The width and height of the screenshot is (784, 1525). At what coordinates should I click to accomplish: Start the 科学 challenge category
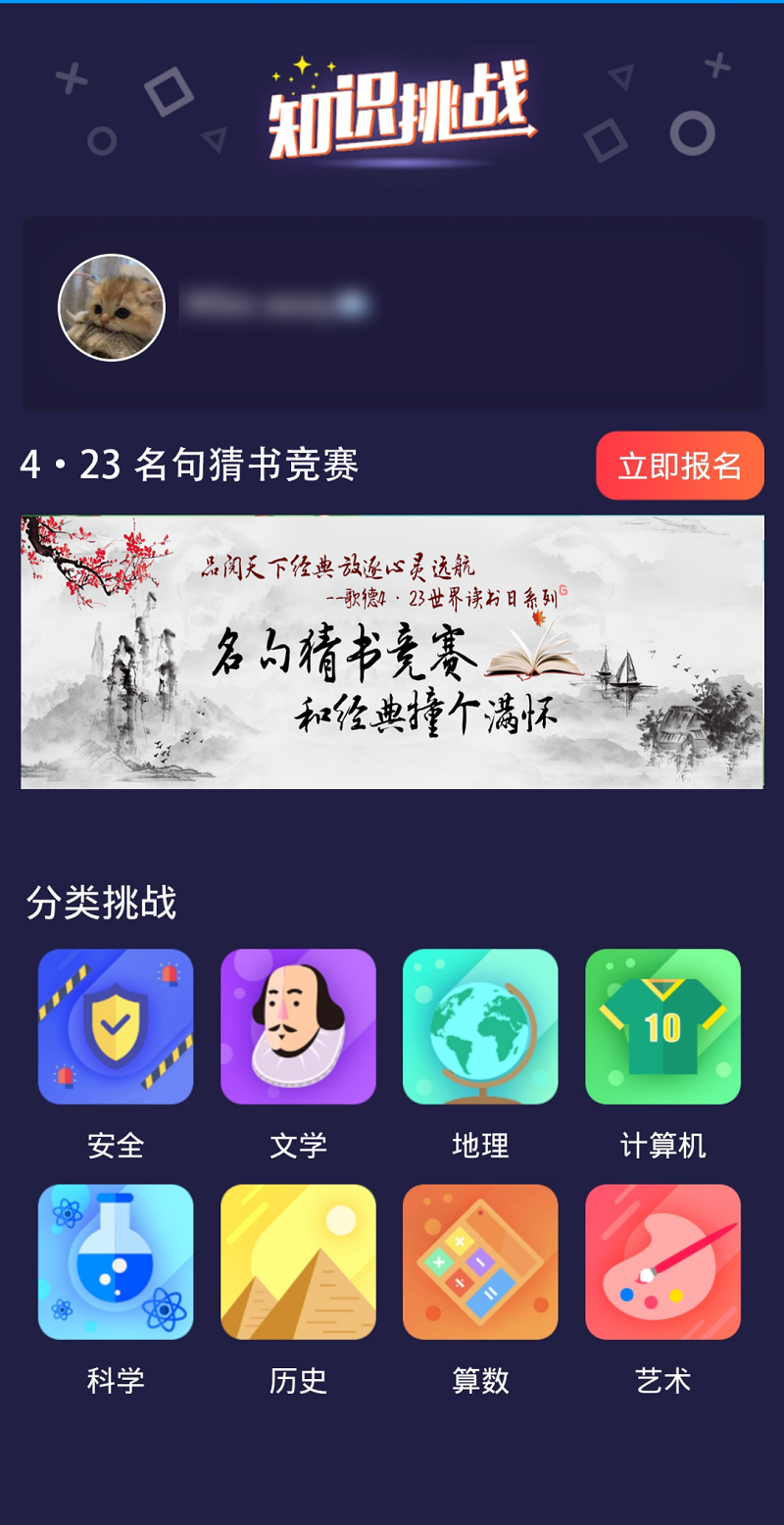(116, 1261)
